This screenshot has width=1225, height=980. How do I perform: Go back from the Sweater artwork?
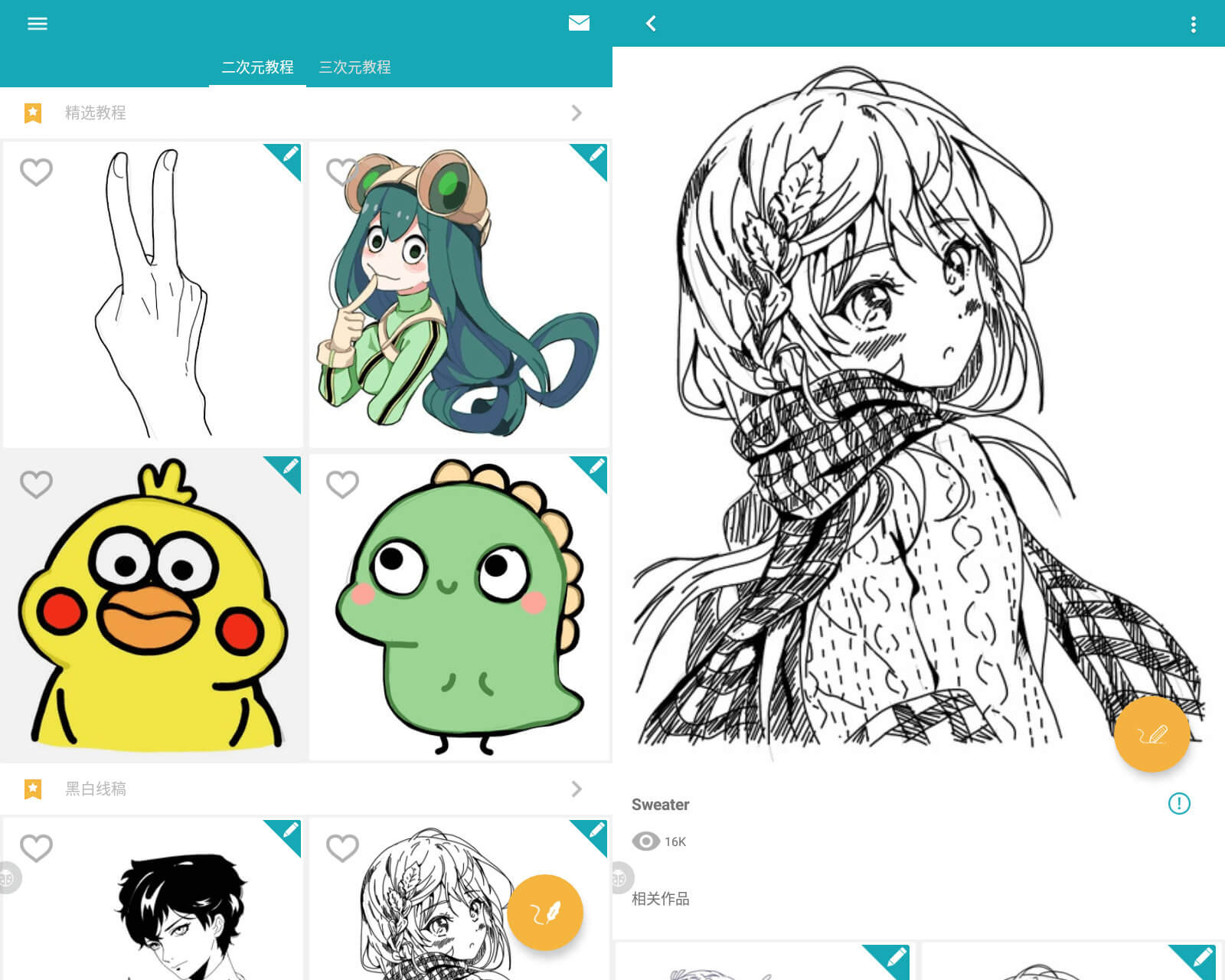click(651, 24)
